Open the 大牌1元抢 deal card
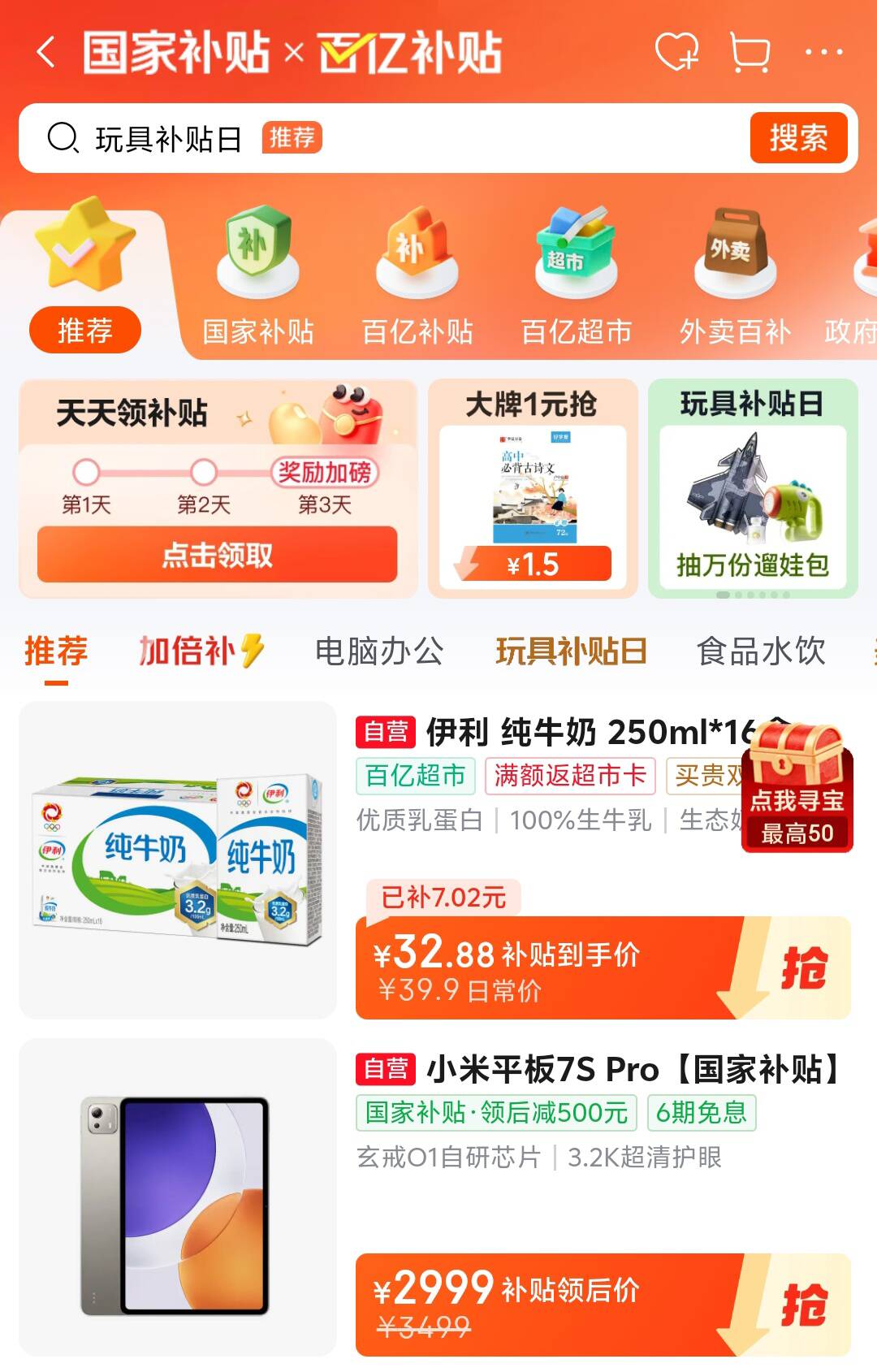Image resolution: width=877 pixels, height=1372 pixels. pos(533,488)
